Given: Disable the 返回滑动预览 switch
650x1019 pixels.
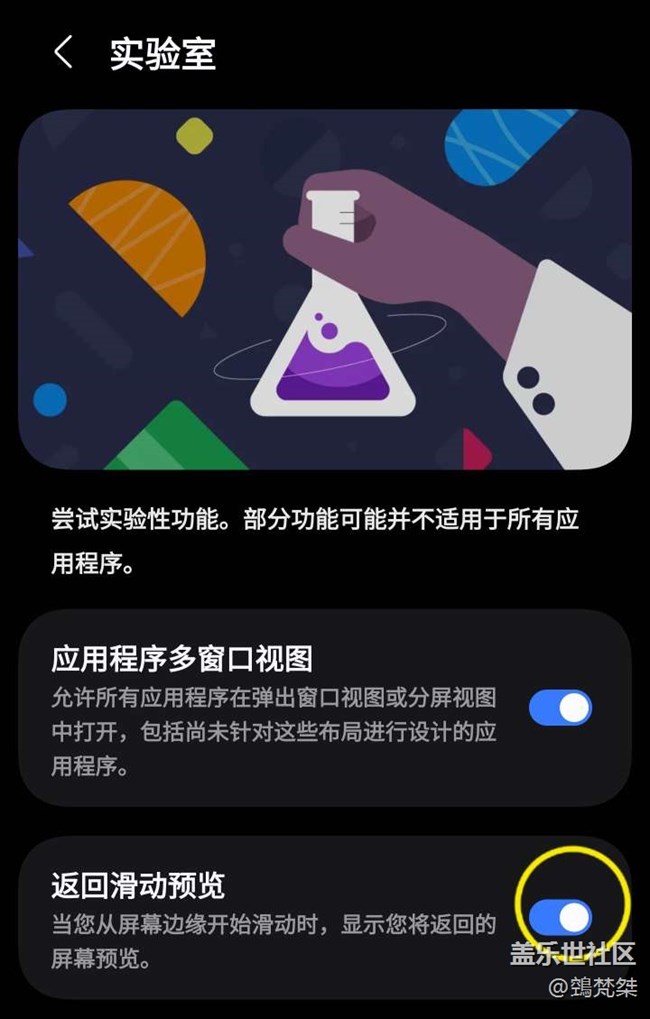Looking at the screenshot, I should coord(560,917).
